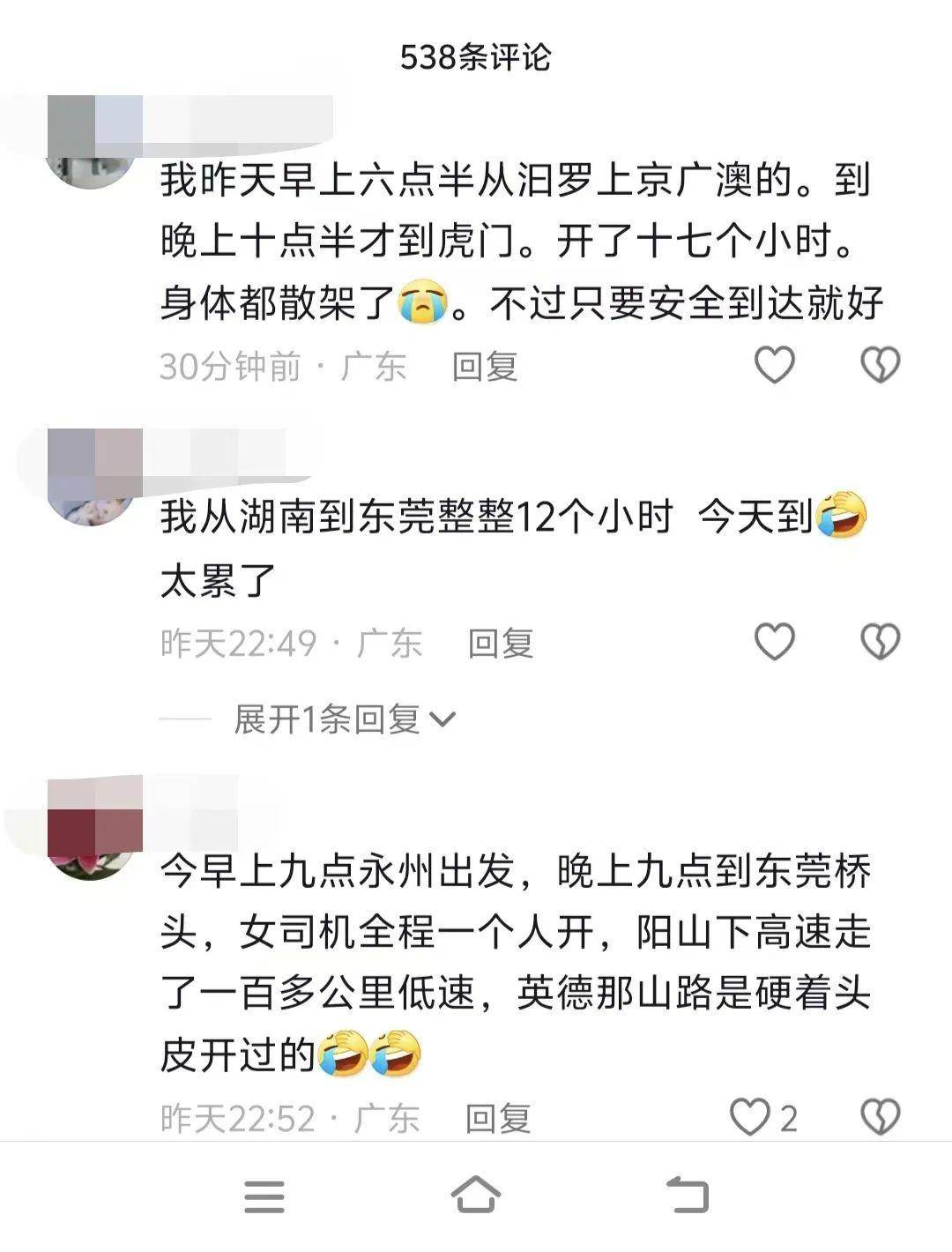The width and height of the screenshot is (952, 1252).
Task: Like the comment about driving seventeen hours
Action: pyautogui.click(x=775, y=363)
